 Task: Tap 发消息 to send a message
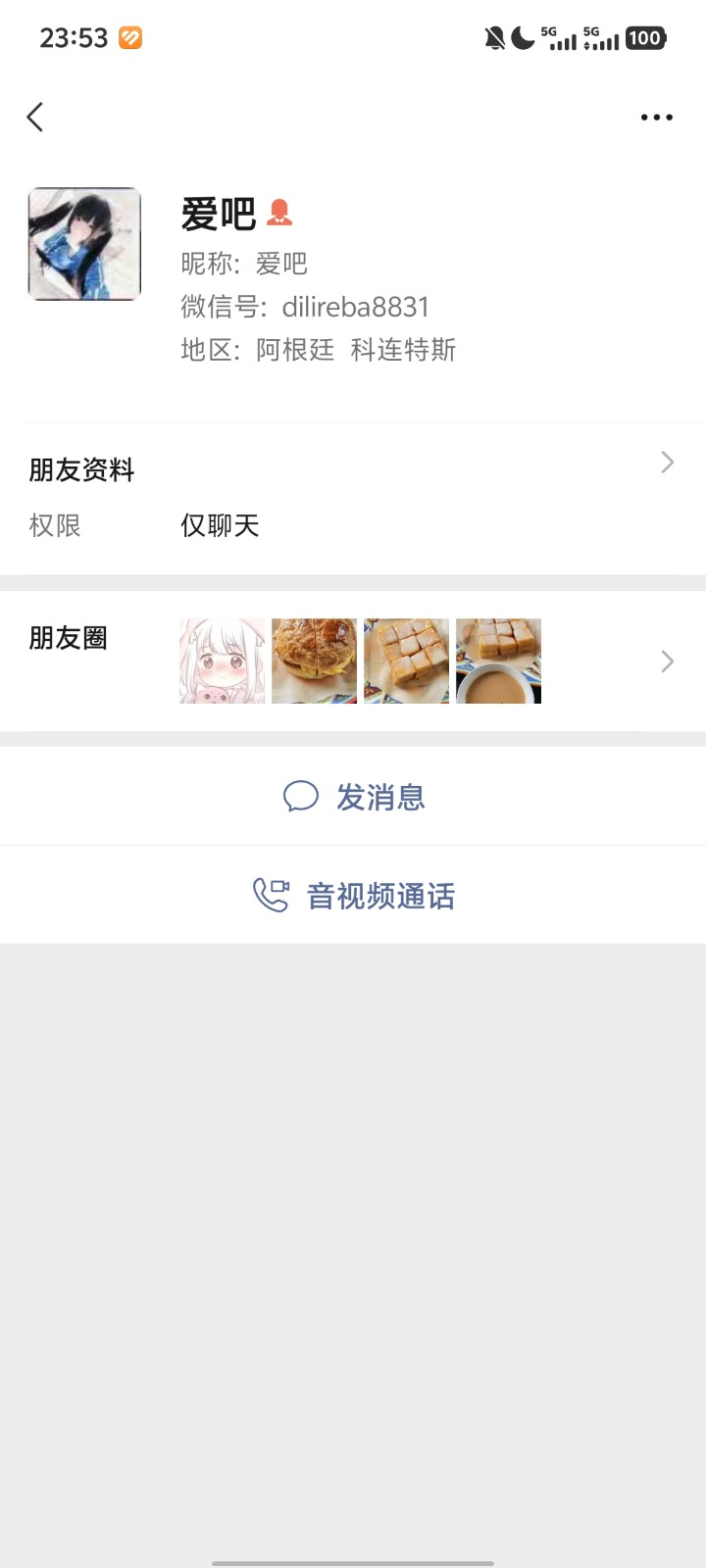pos(381,797)
